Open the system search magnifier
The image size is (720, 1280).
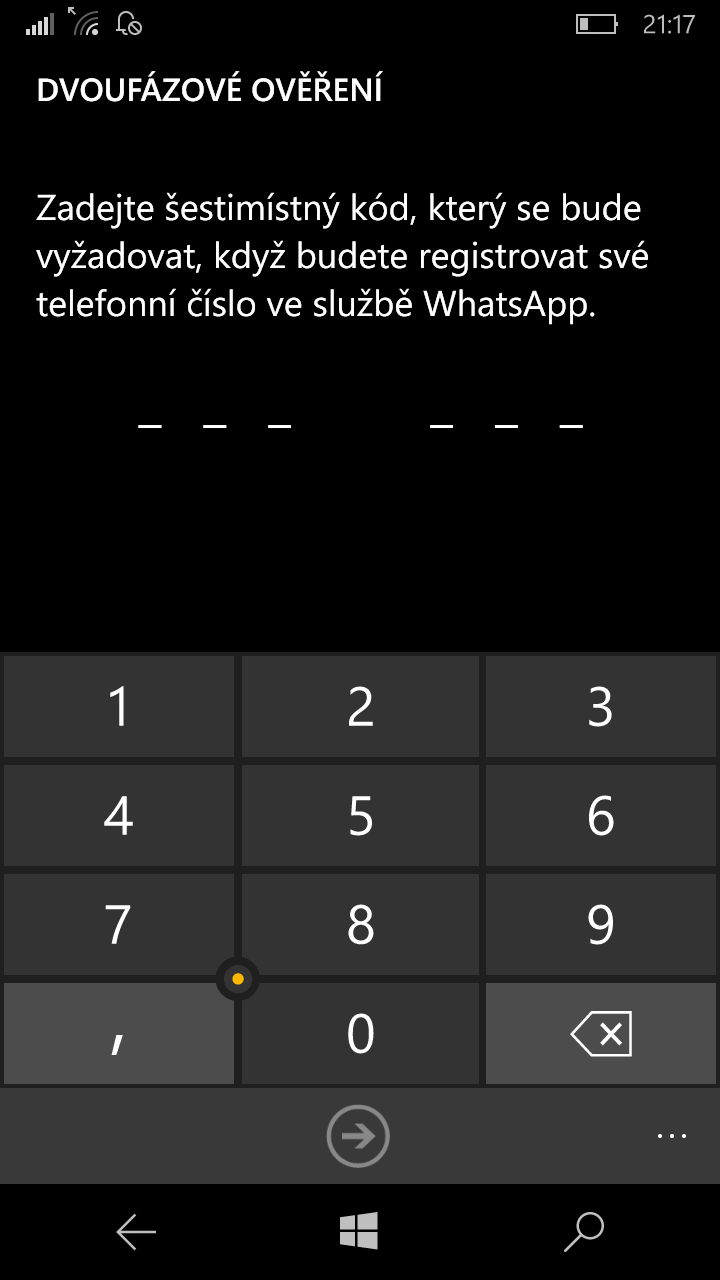[x=584, y=1231]
